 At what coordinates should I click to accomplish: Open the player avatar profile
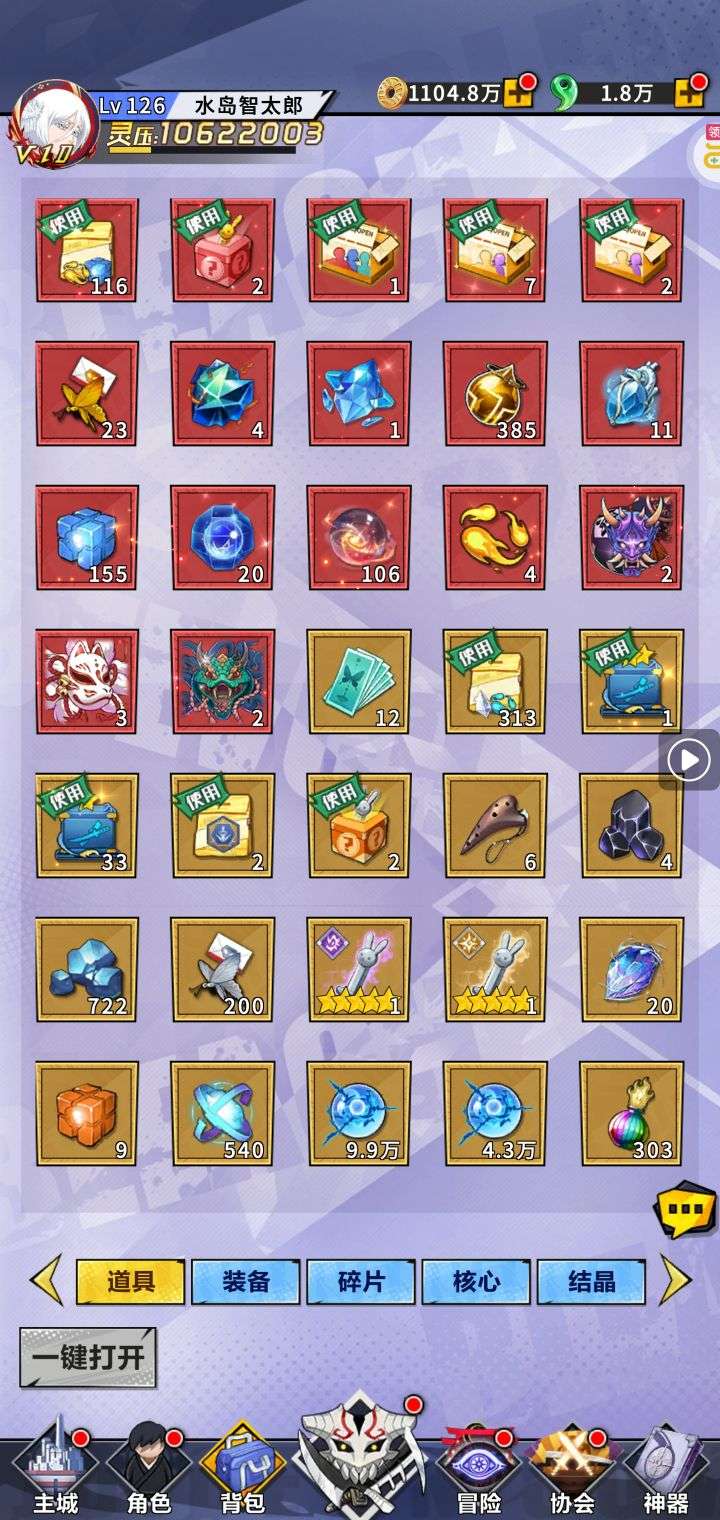55,125
